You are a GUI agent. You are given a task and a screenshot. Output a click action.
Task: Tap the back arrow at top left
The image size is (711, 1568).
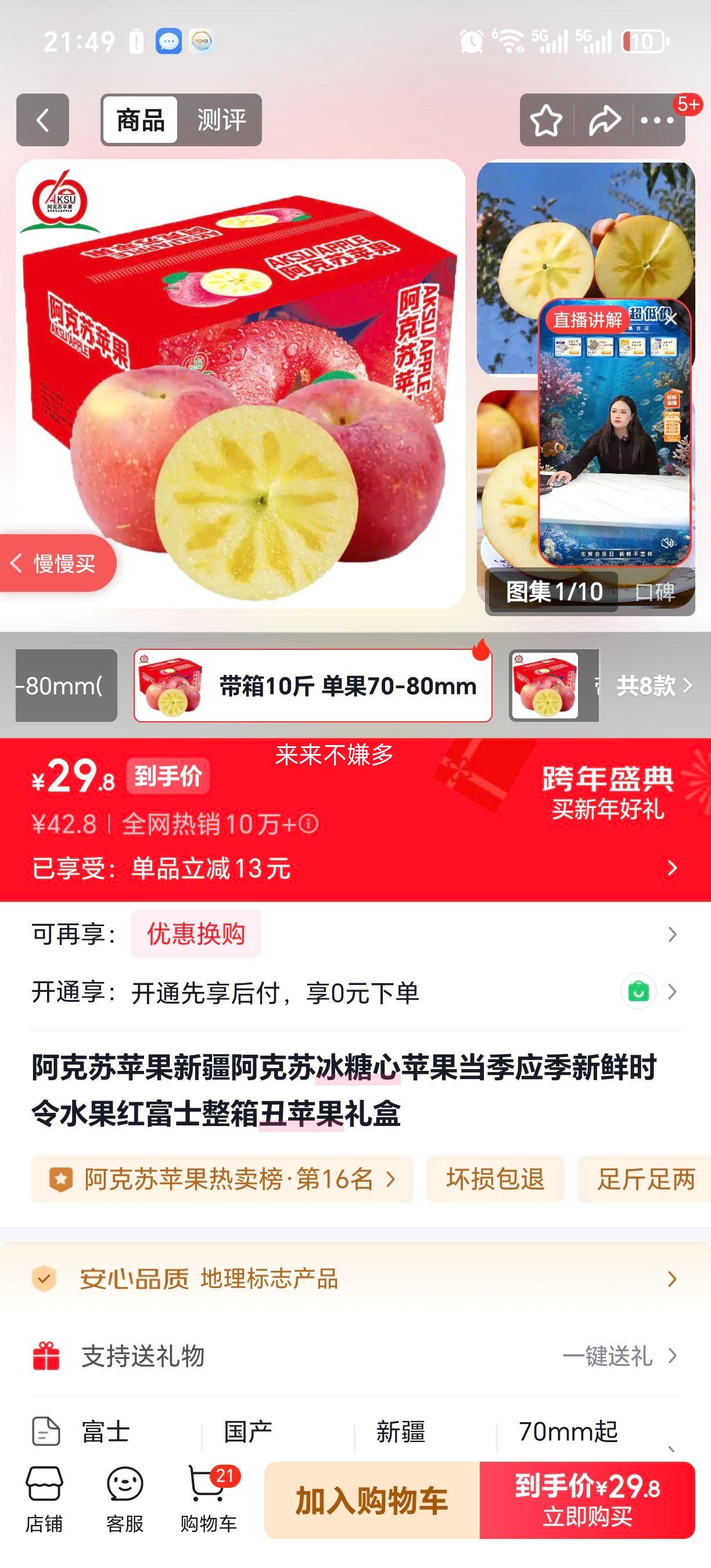tap(41, 121)
